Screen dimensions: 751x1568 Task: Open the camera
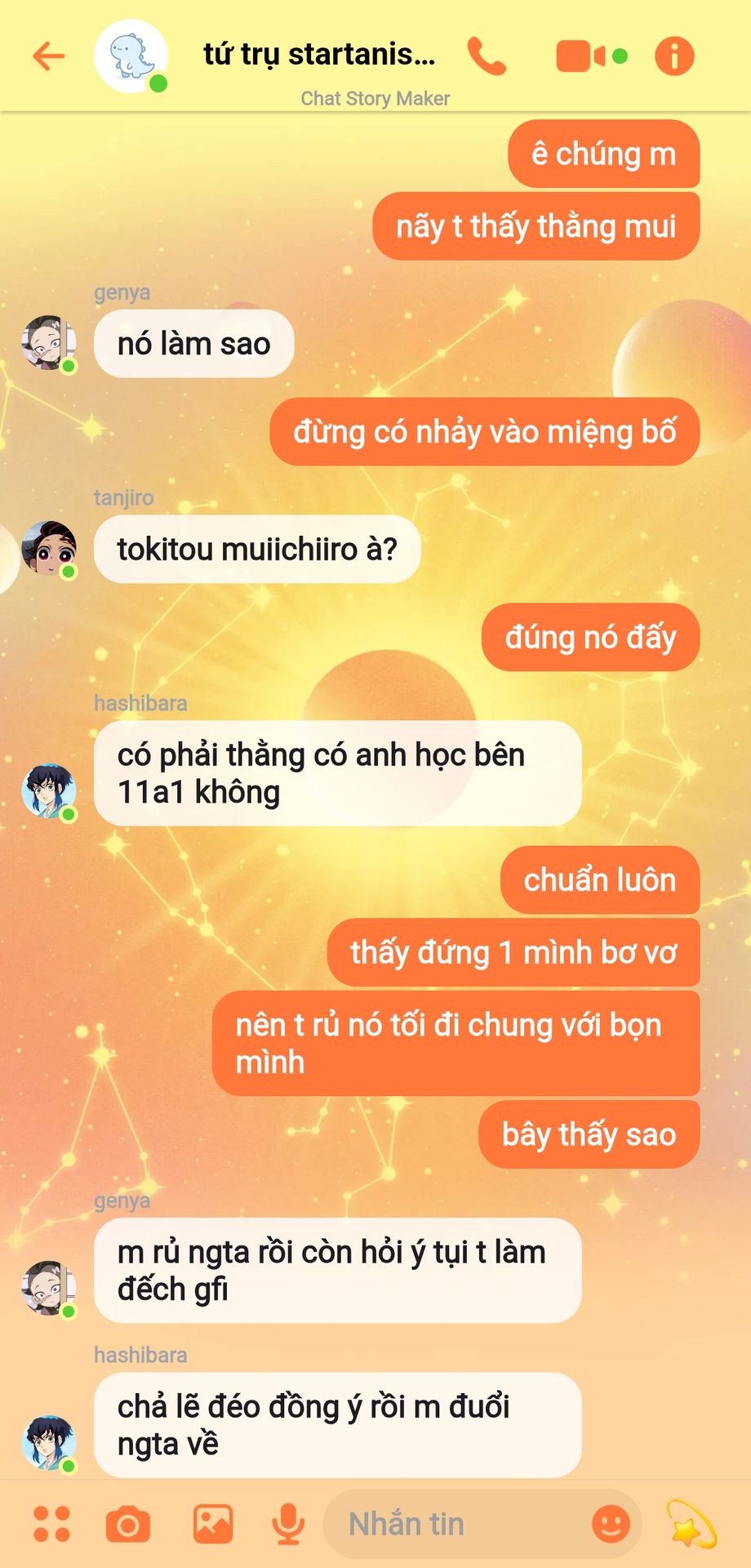(128, 1524)
